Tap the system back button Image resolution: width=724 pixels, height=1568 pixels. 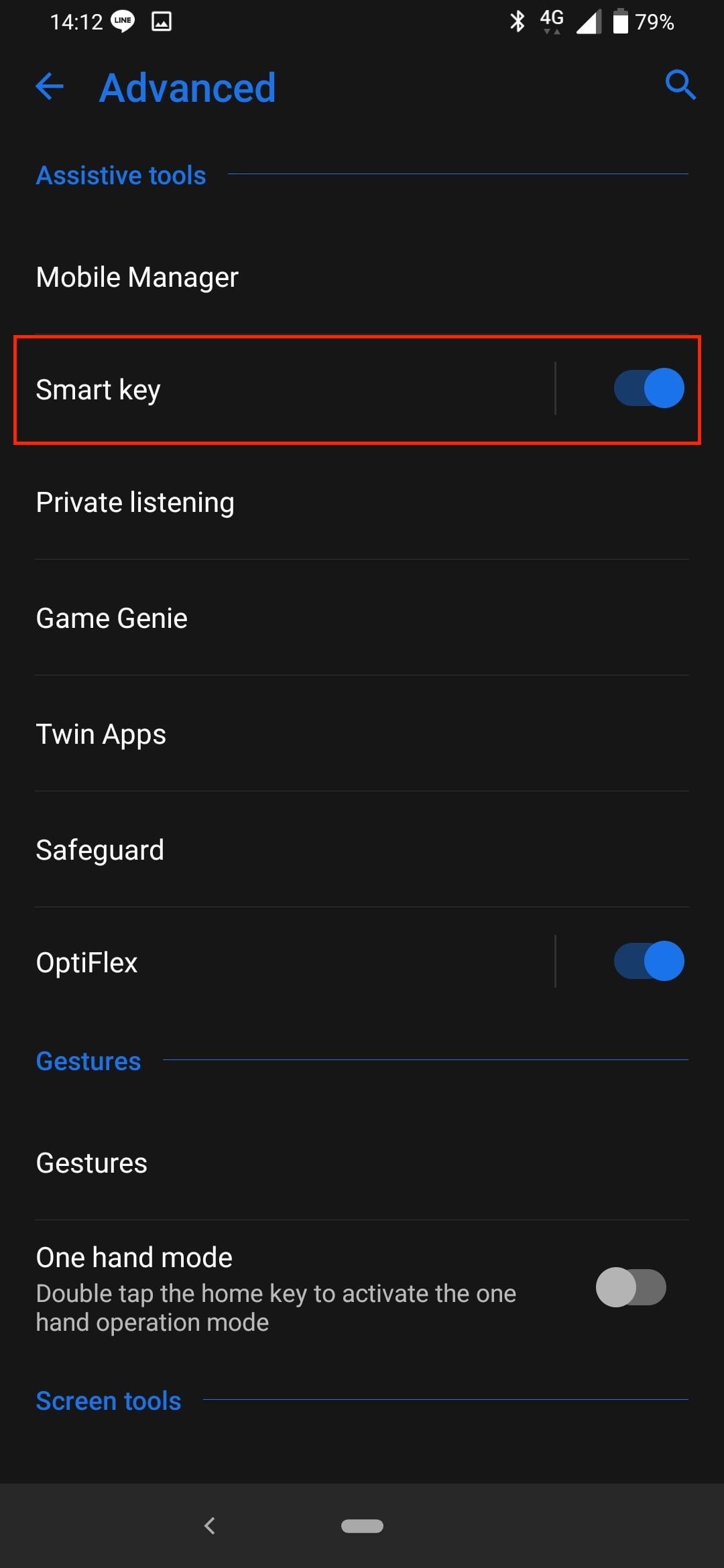coord(209,1526)
